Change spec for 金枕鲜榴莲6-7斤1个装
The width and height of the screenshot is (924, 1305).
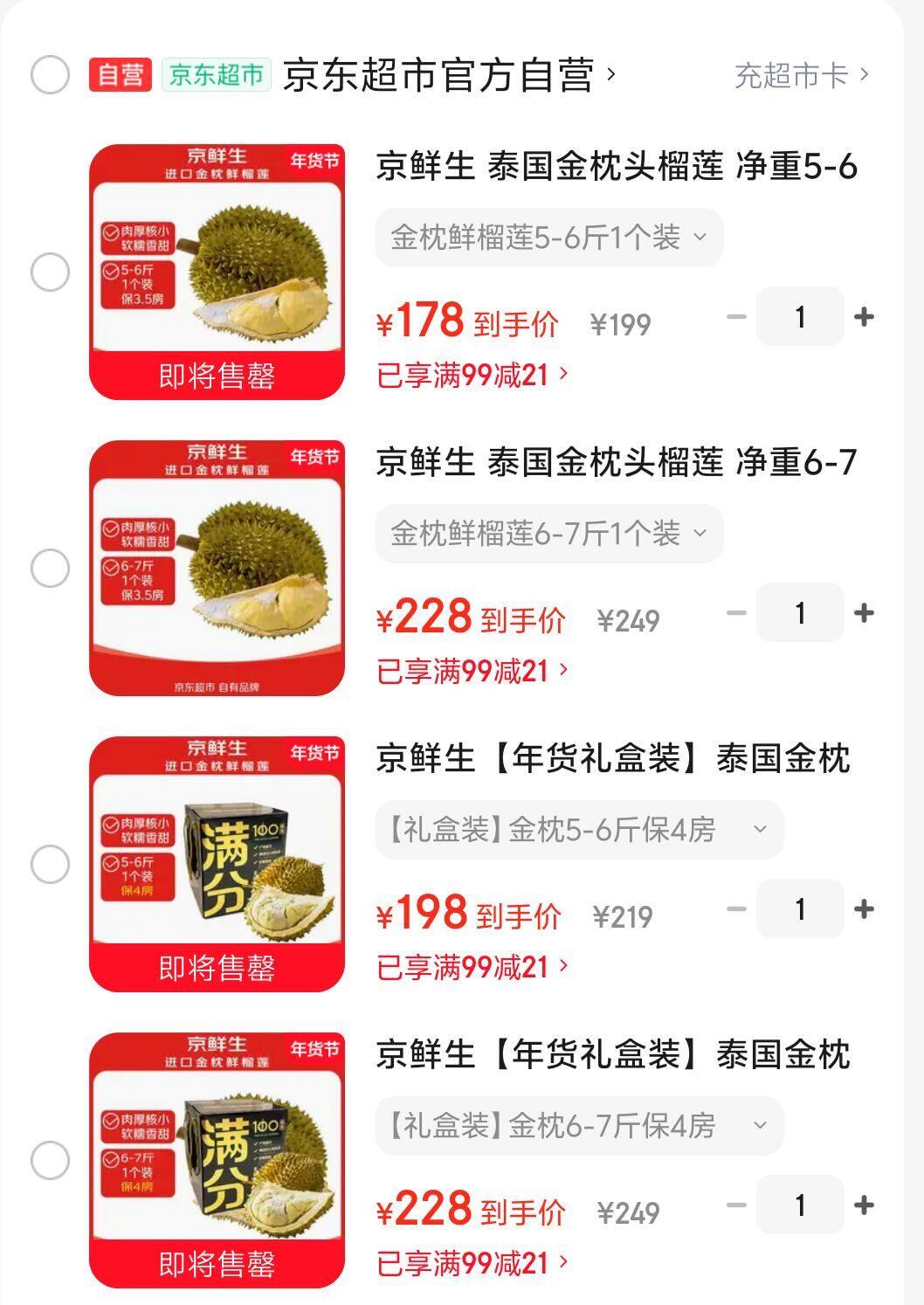pos(548,534)
